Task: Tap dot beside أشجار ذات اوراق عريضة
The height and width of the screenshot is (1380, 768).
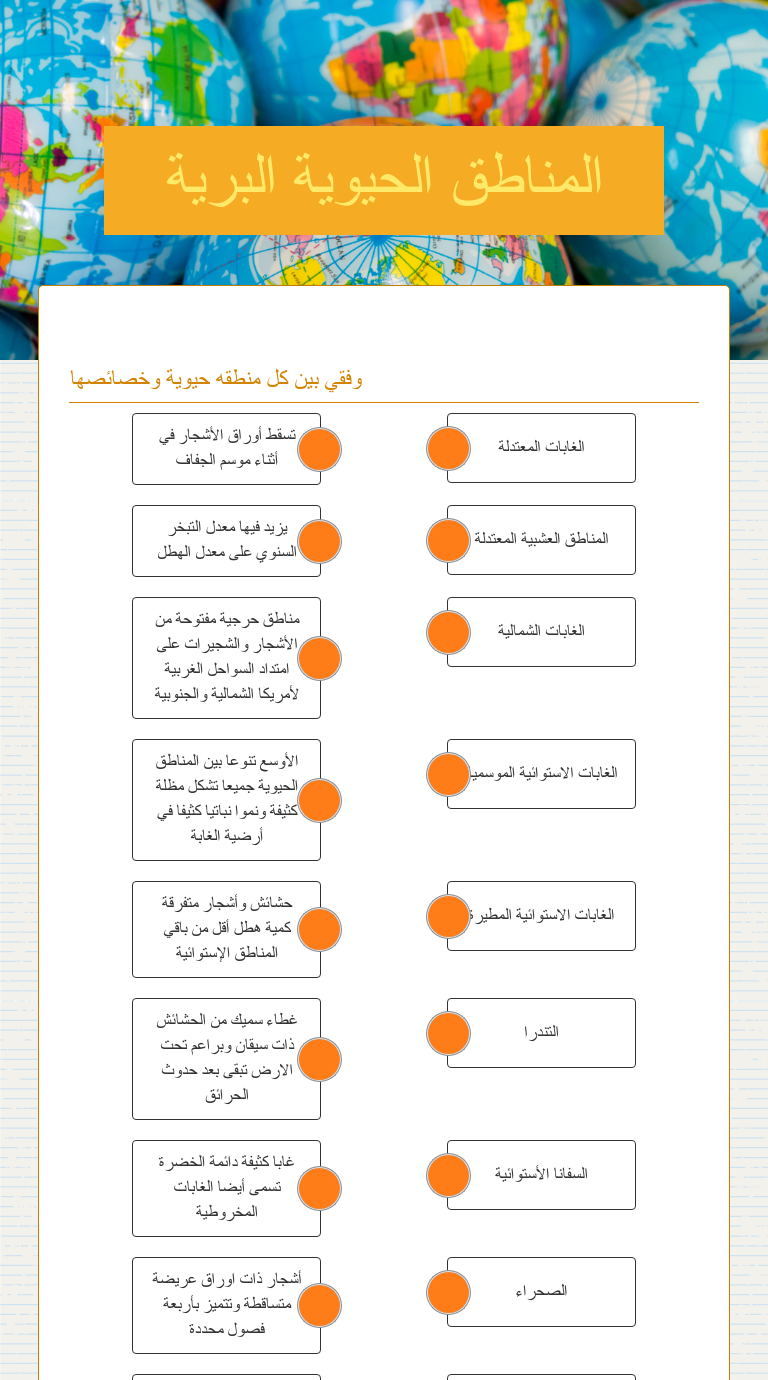Action: [x=320, y=1305]
